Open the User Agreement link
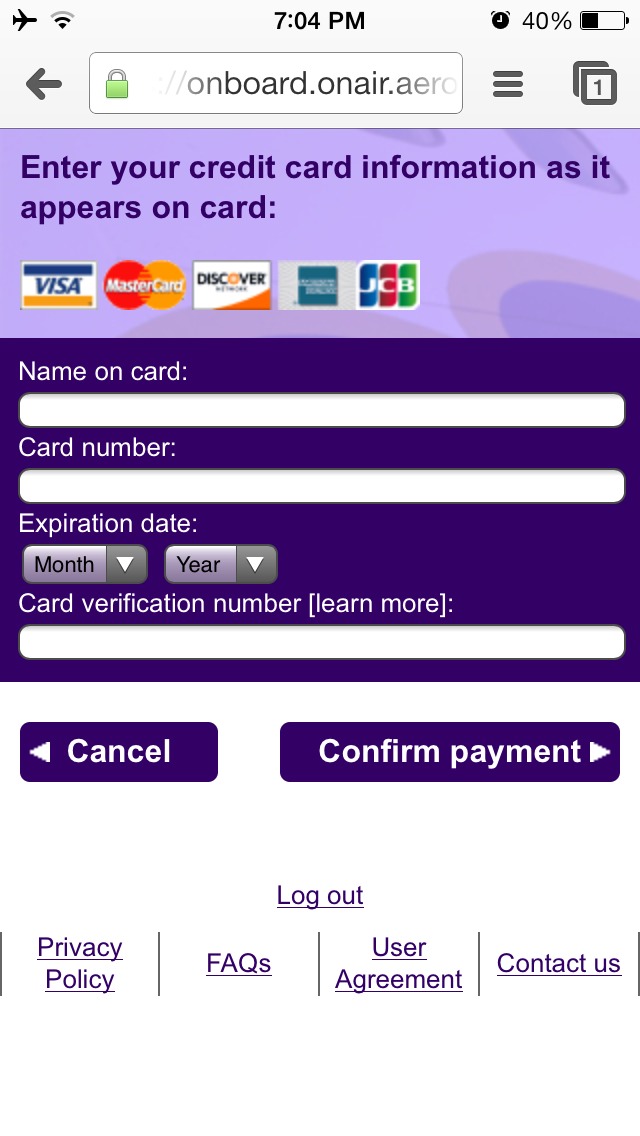 [x=399, y=964]
